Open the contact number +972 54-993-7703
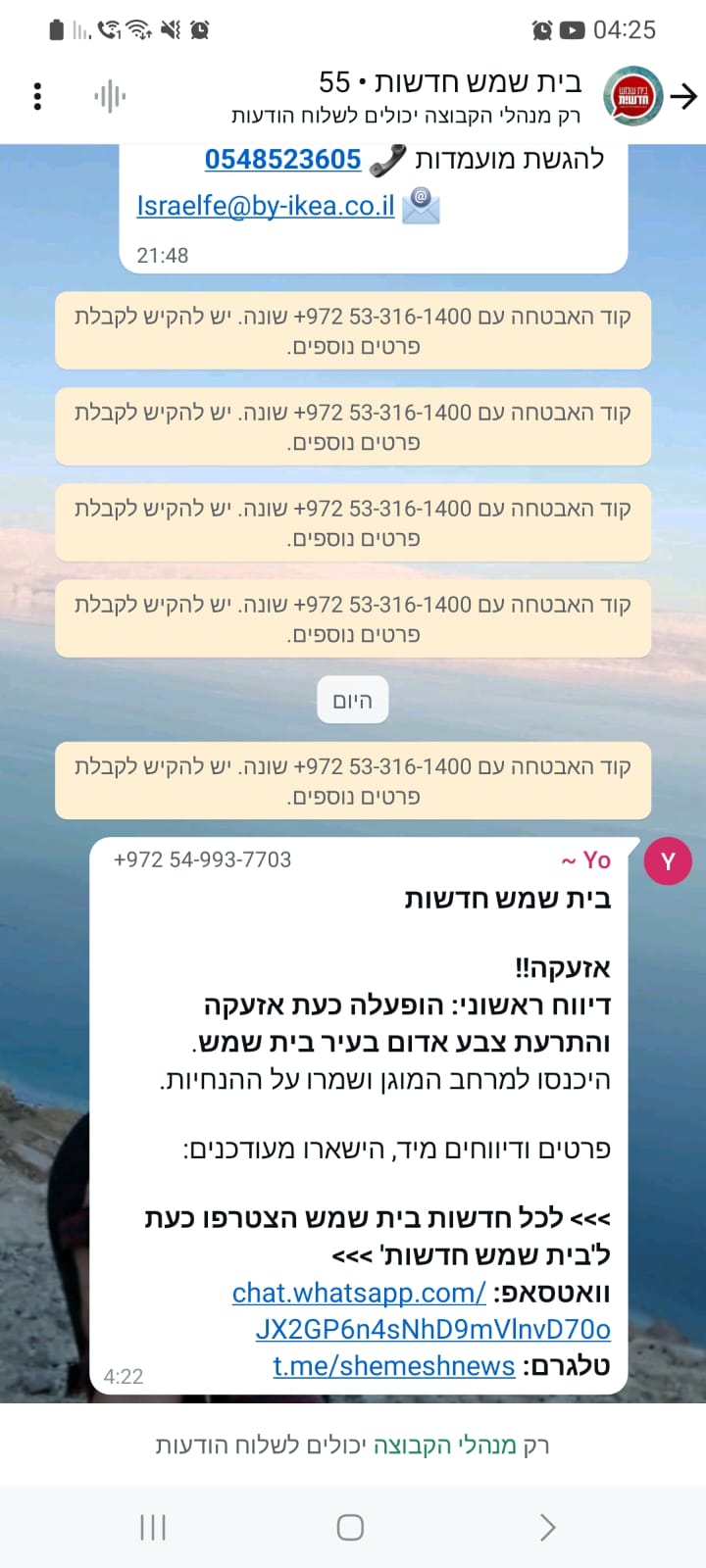The width and height of the screenshot is (706, 1568). [203, 859]
